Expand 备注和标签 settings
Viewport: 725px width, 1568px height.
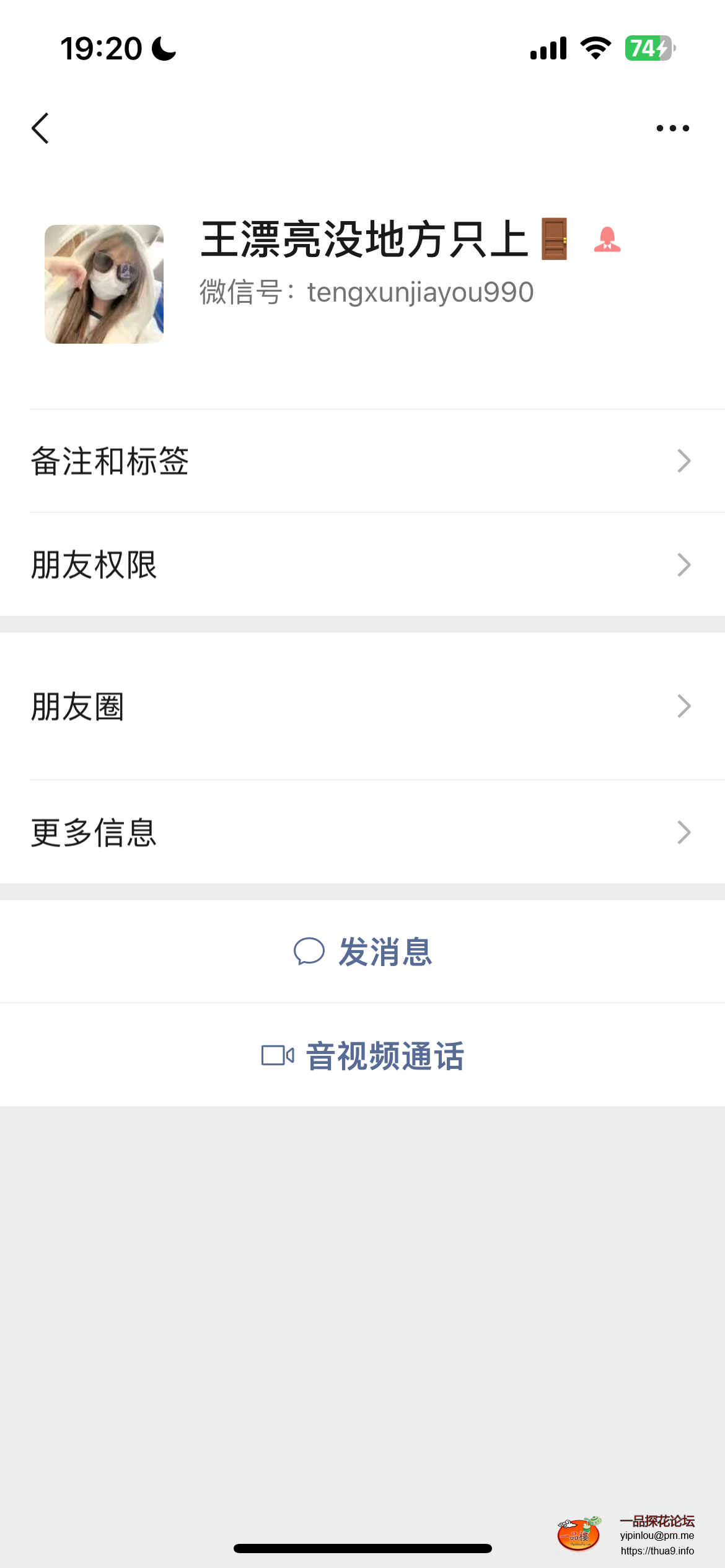[362, 460]
